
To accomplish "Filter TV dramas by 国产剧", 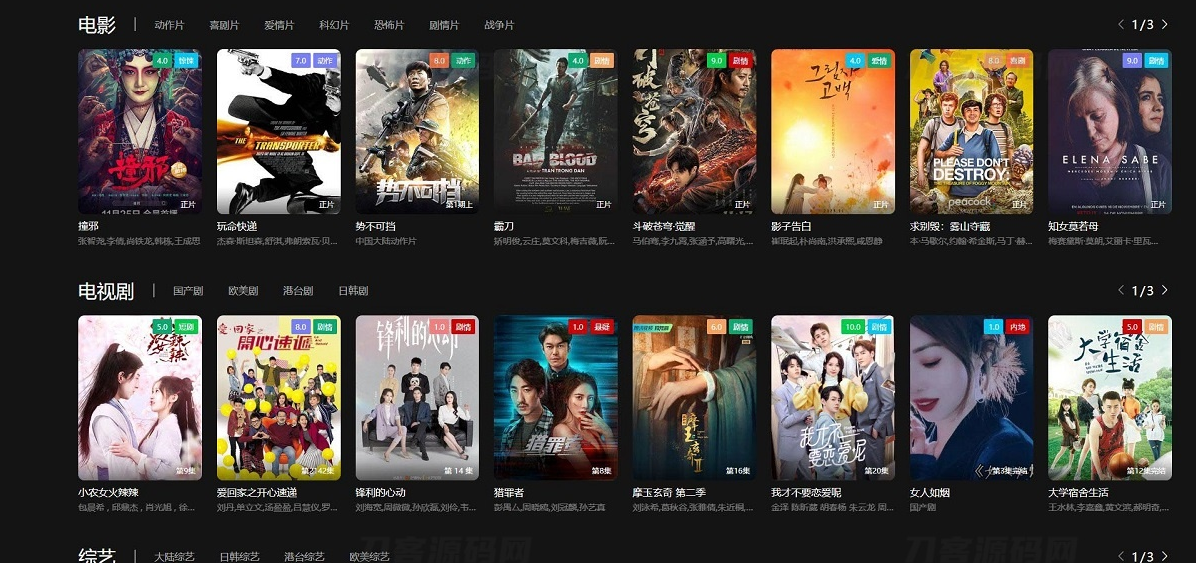I will point(188,291).
